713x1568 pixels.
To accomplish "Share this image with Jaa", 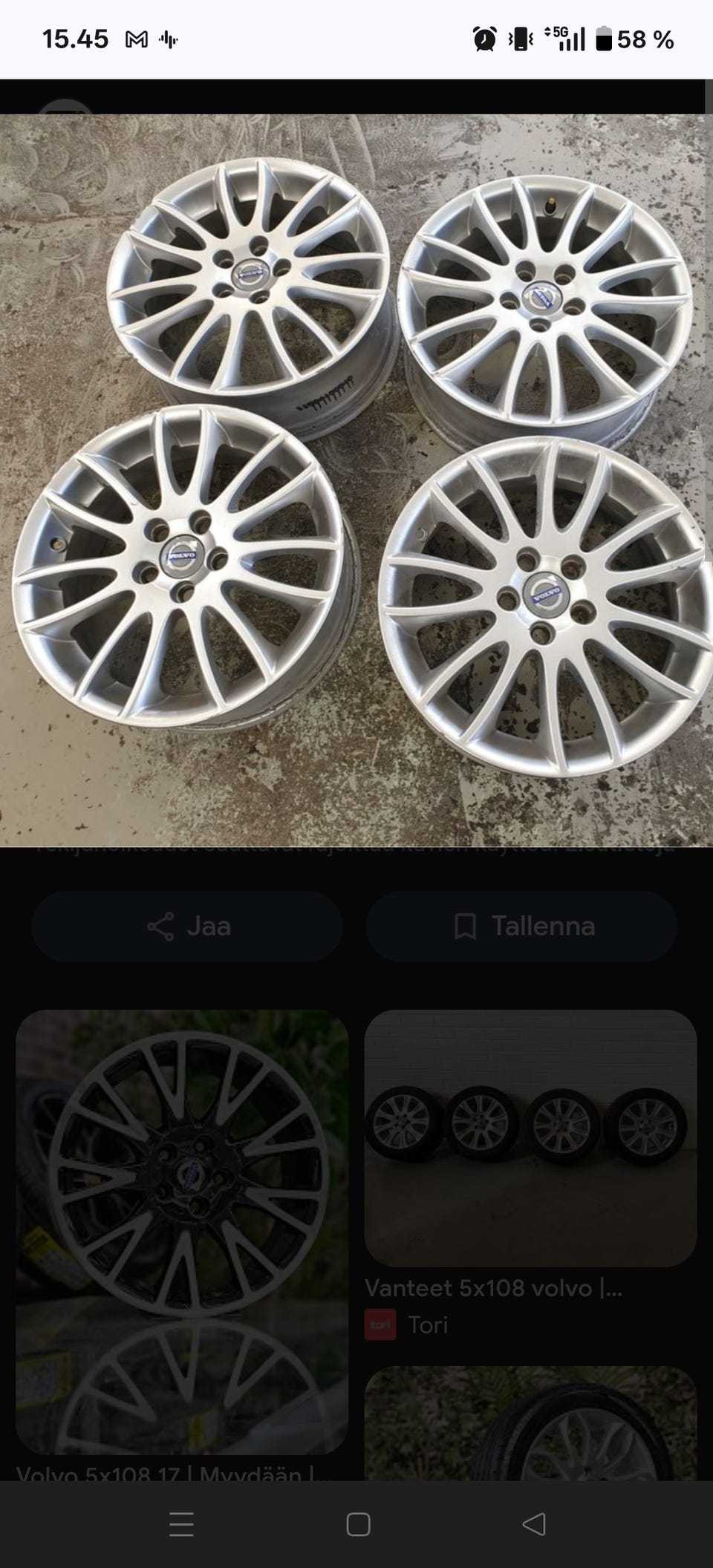I will point(187,927).
